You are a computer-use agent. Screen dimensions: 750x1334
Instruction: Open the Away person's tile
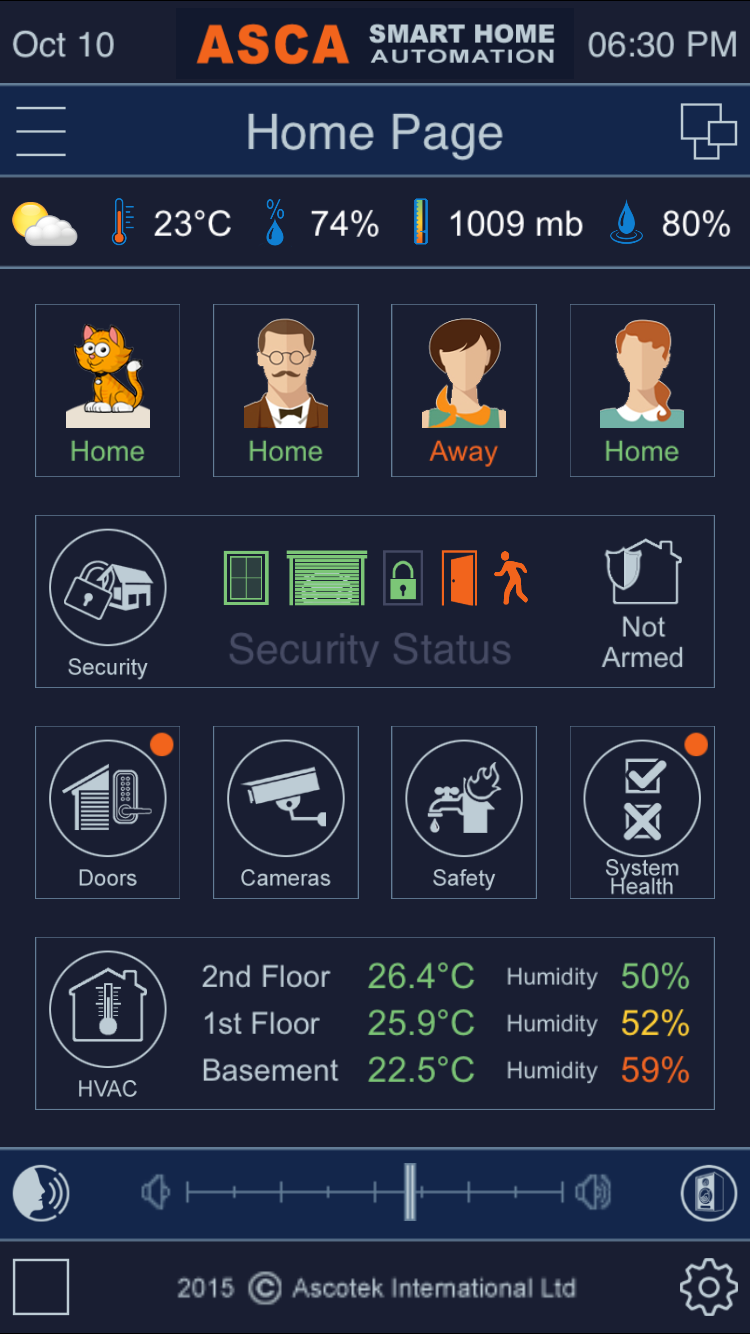click(463, 390)
